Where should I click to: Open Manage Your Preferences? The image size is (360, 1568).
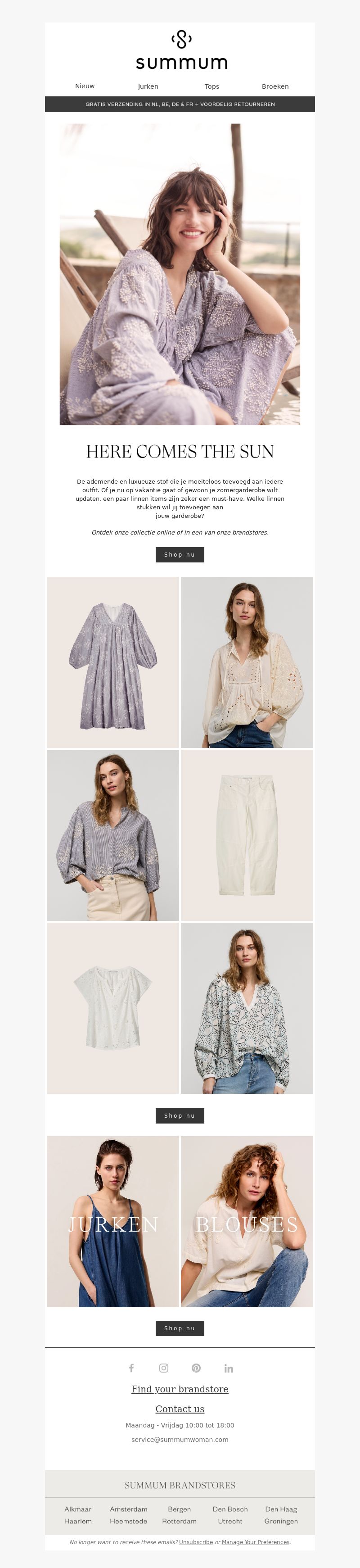[256, 1542]
